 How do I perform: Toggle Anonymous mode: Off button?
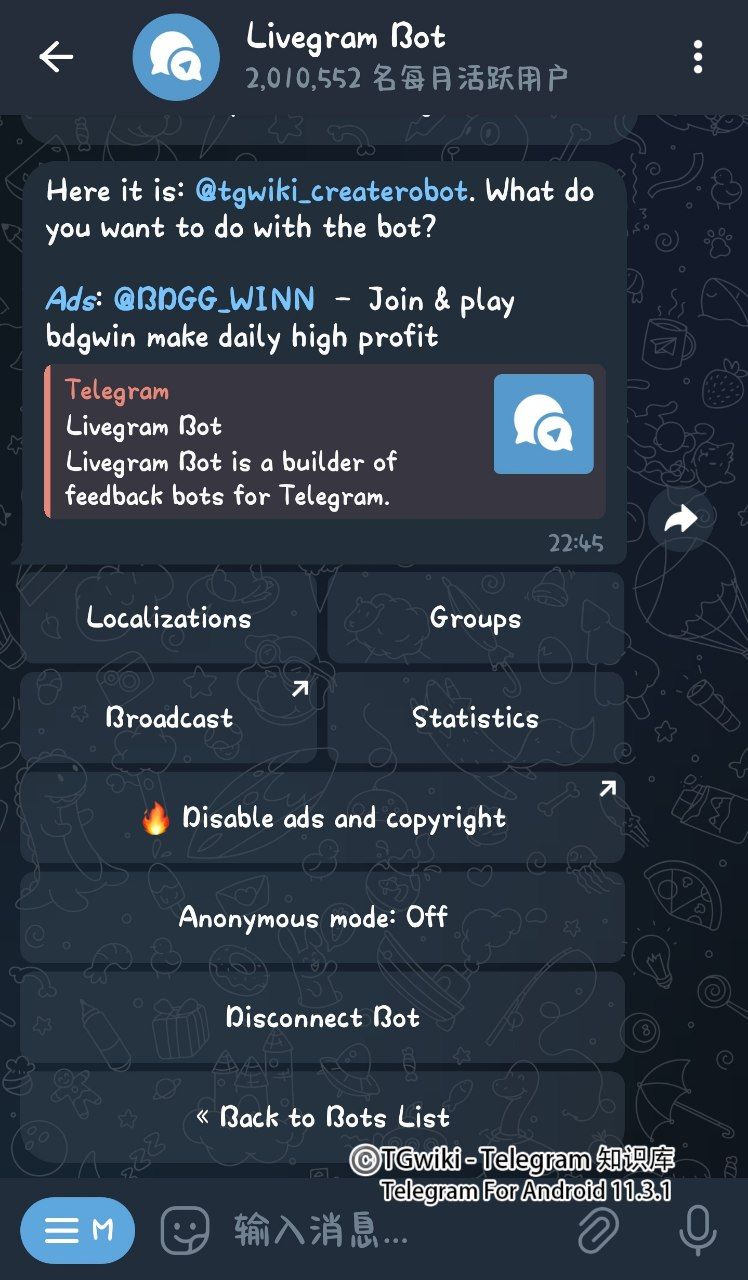tap(322, 917)
